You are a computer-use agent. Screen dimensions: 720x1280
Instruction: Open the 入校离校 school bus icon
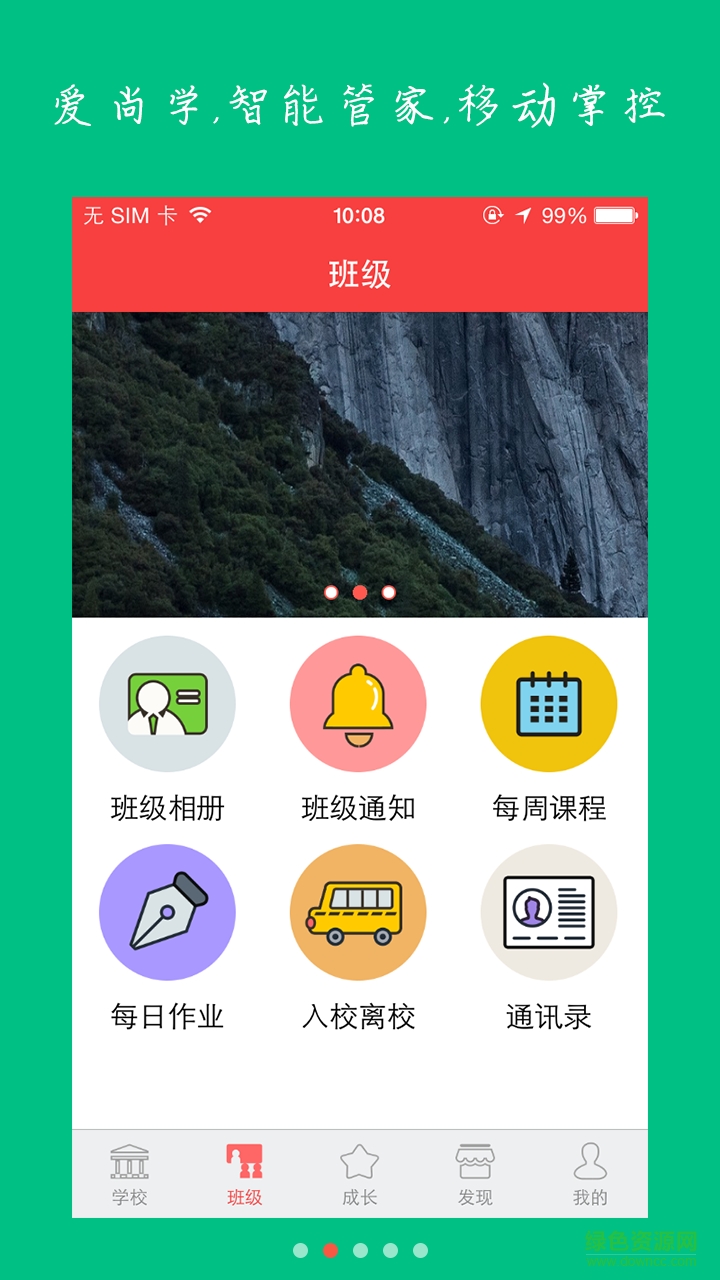[358, 911]
